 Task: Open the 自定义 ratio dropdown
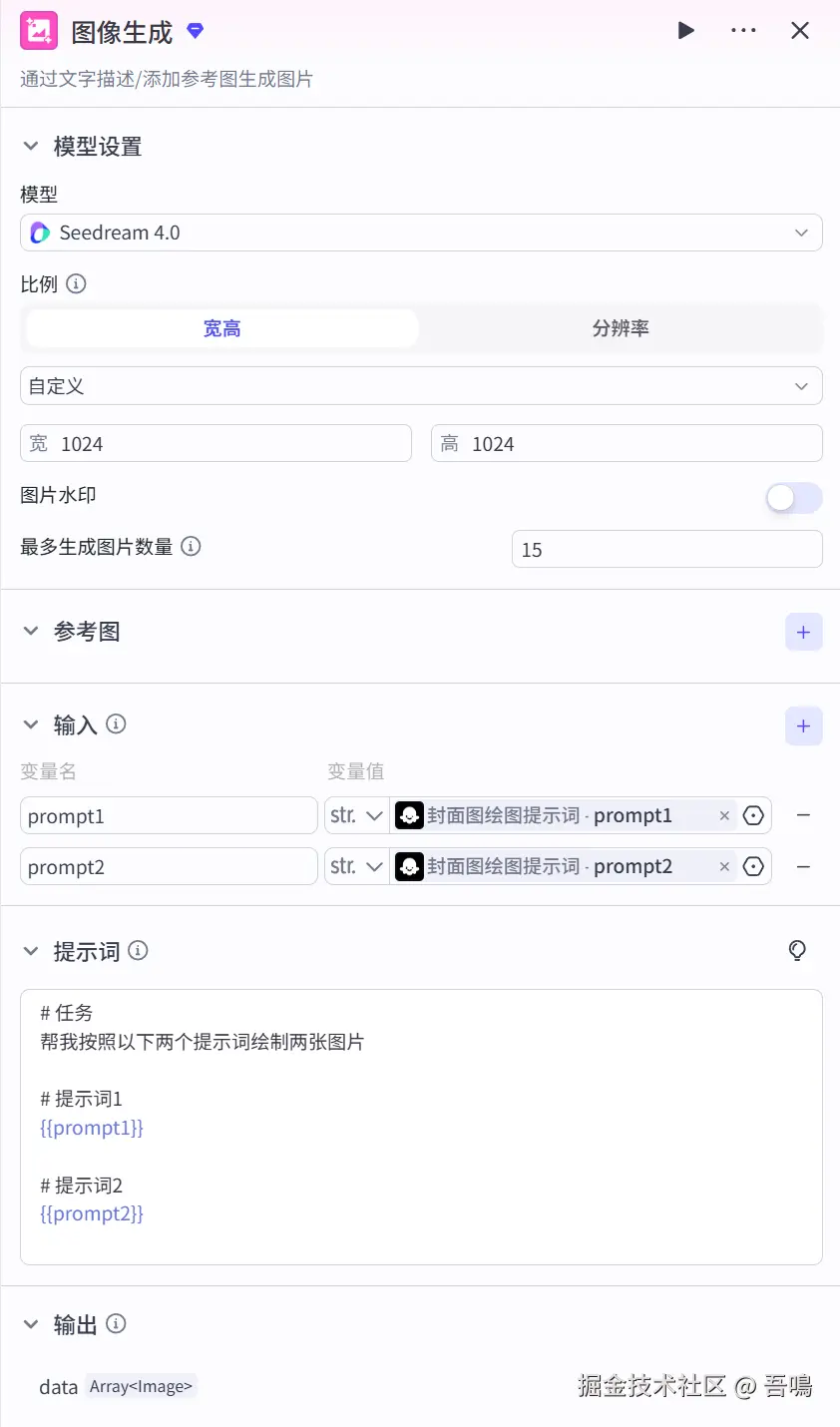421,386
